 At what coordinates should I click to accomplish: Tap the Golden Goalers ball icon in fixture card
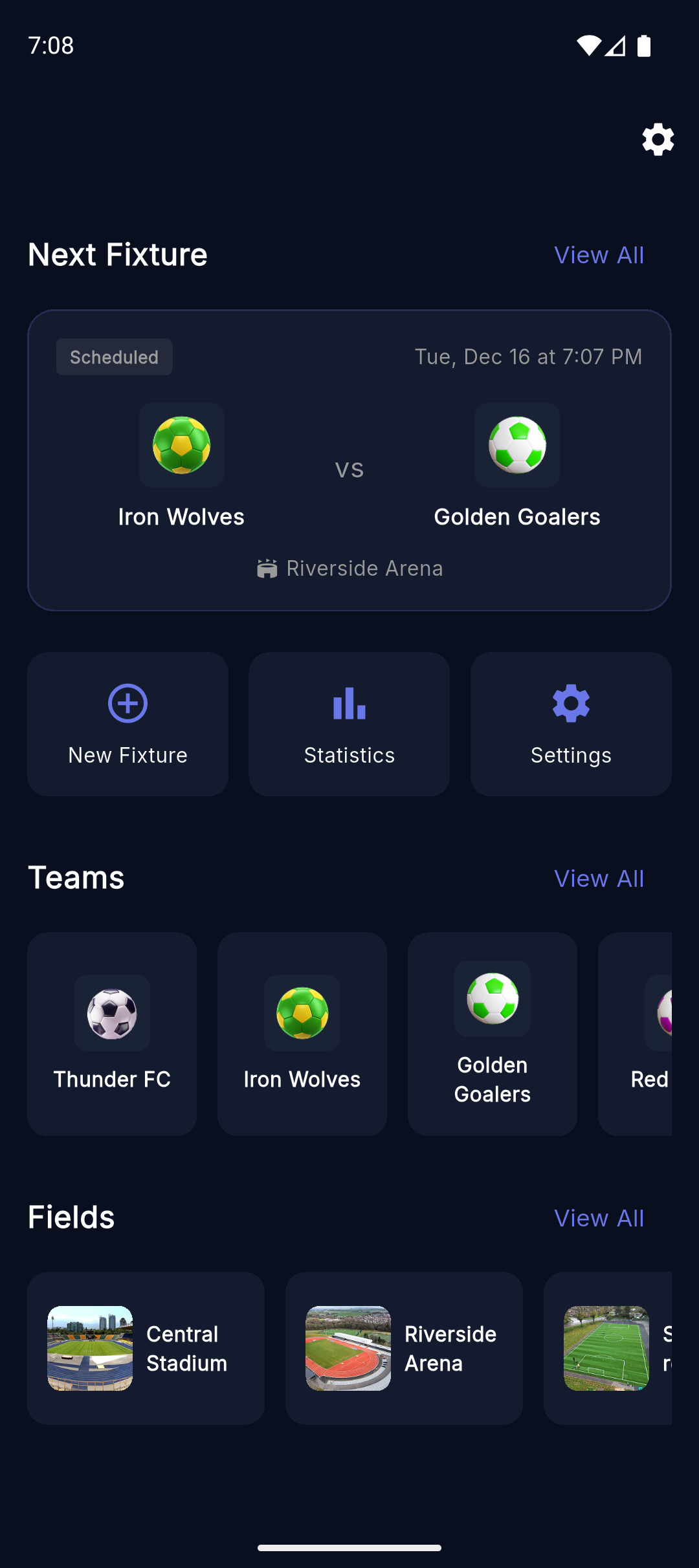tap(517, 445)
